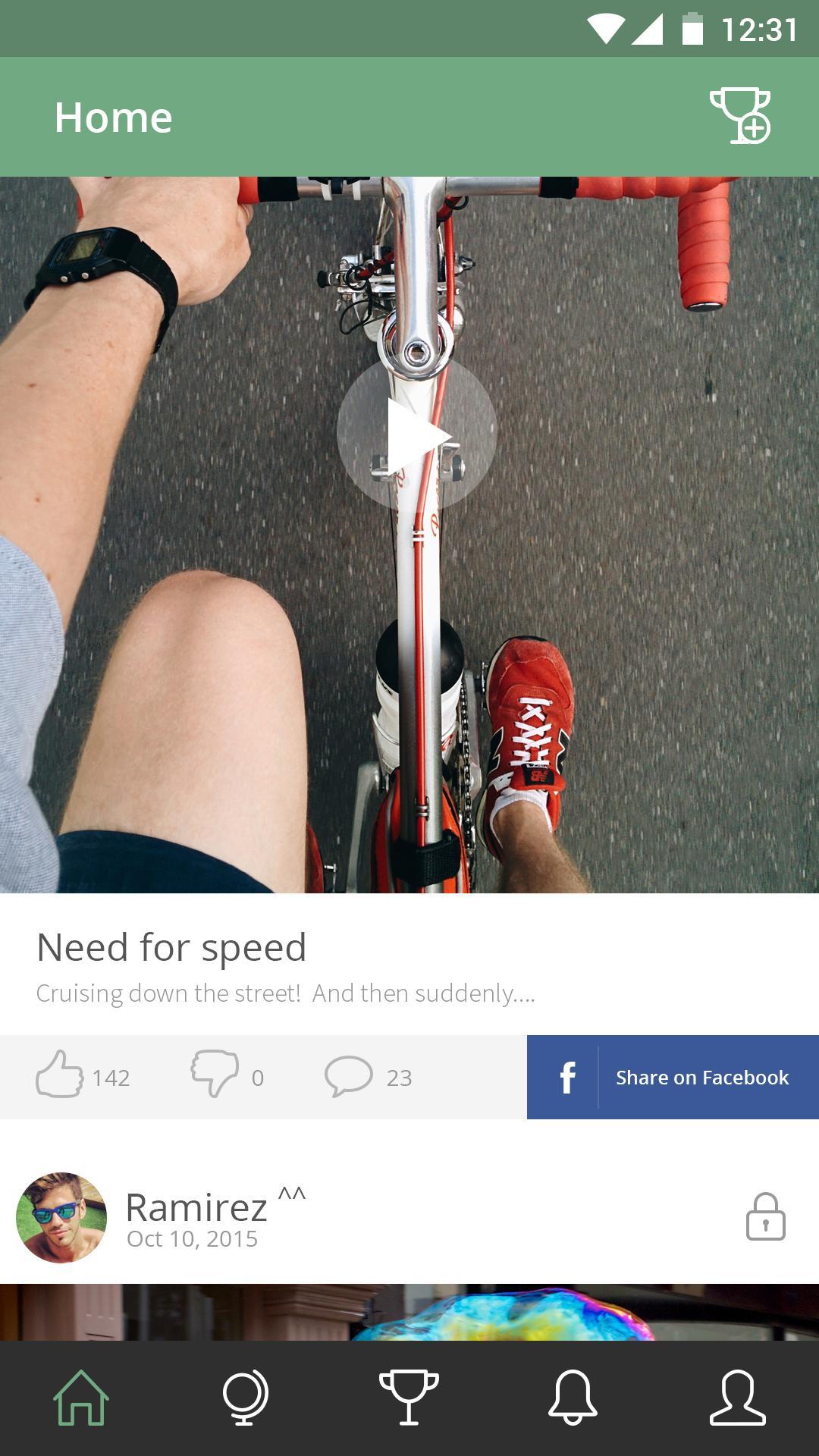Like the Need for speed post

coord(60,1075)
